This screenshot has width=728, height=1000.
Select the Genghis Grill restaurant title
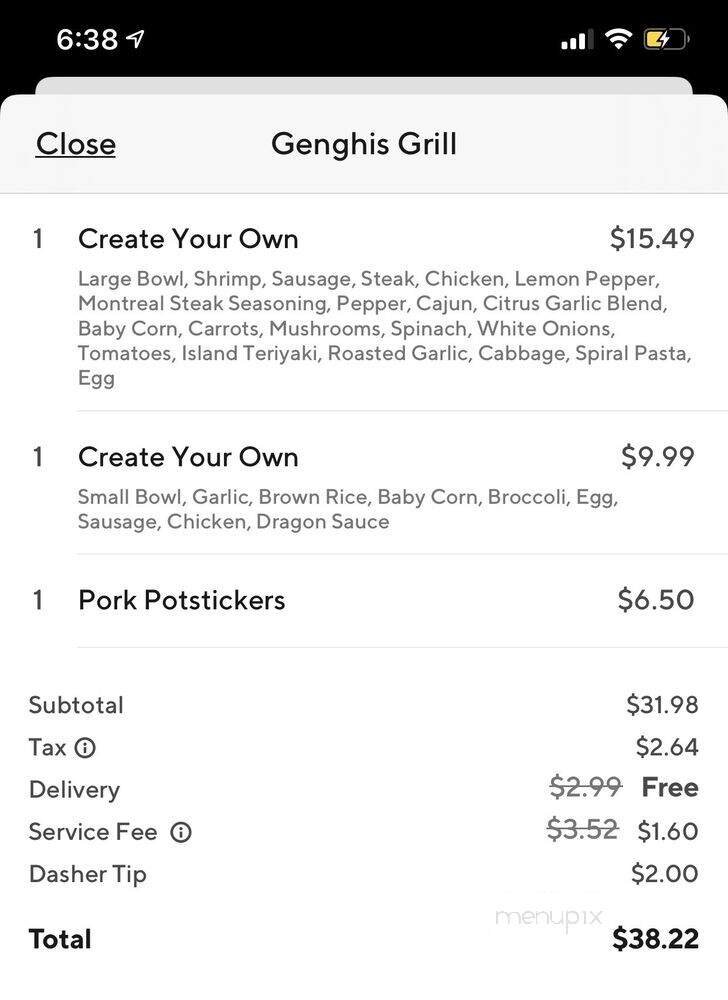[x=363, y=144]
